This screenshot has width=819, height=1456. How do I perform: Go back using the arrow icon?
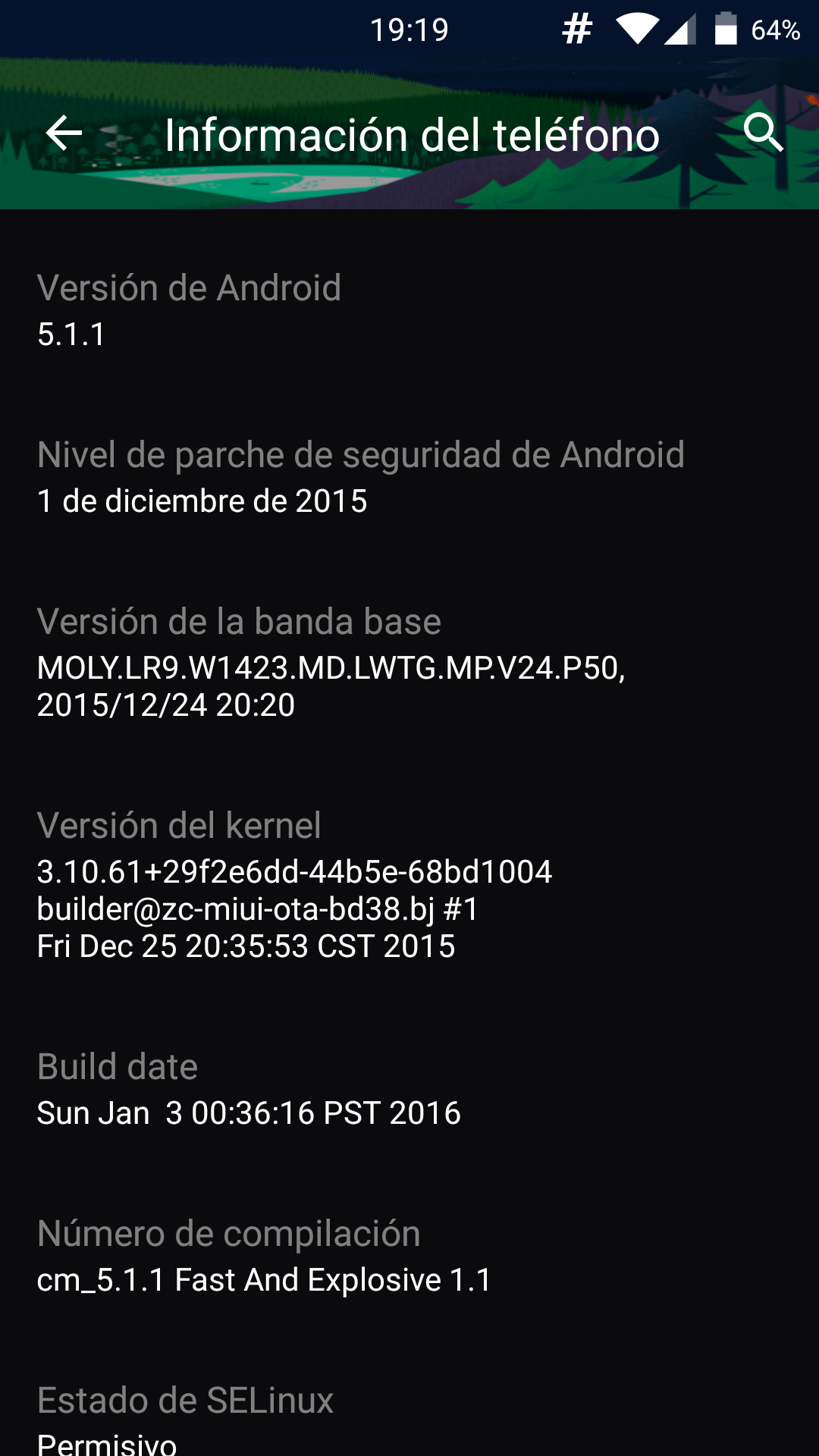64,133
